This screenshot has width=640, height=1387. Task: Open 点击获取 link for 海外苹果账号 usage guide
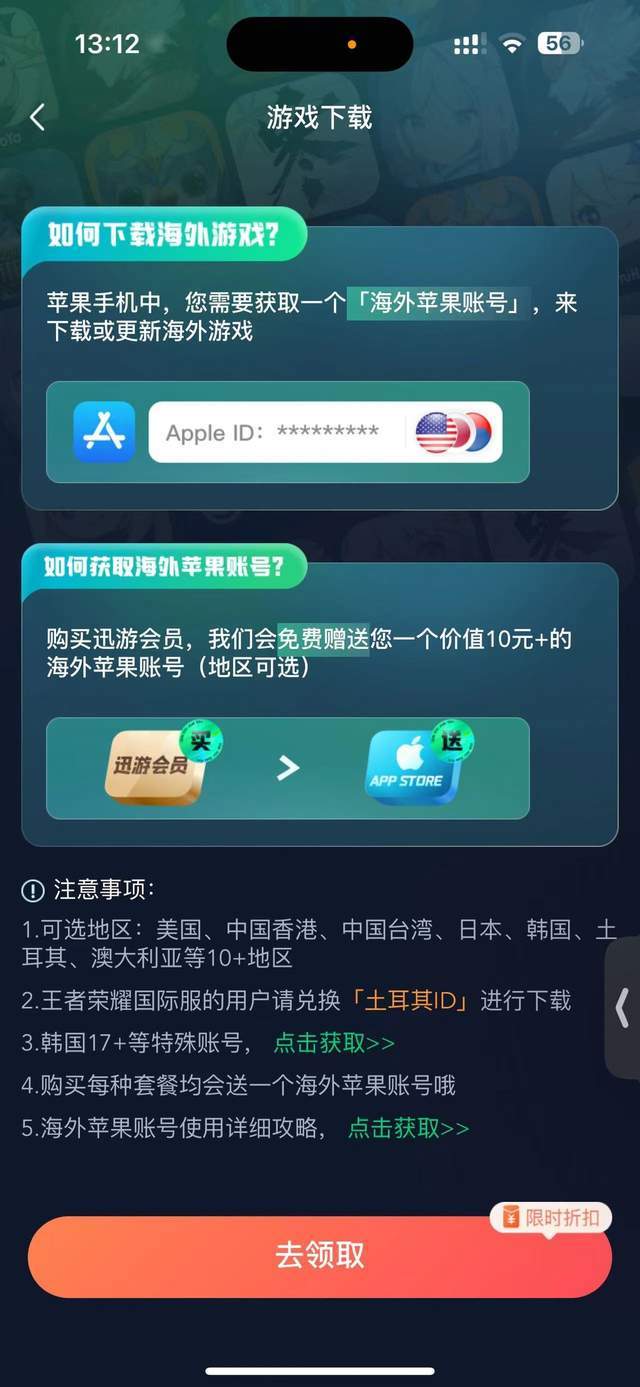(408, 1128)
